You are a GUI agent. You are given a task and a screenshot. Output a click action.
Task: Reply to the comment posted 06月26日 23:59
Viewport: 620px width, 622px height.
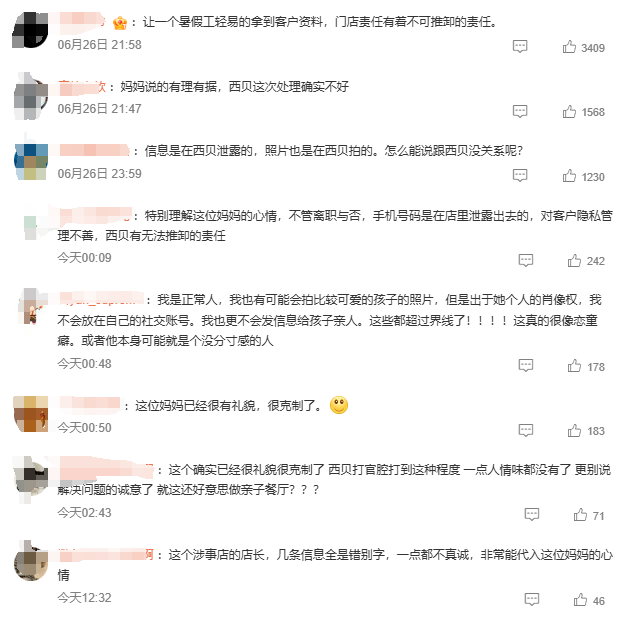(520, 176)
